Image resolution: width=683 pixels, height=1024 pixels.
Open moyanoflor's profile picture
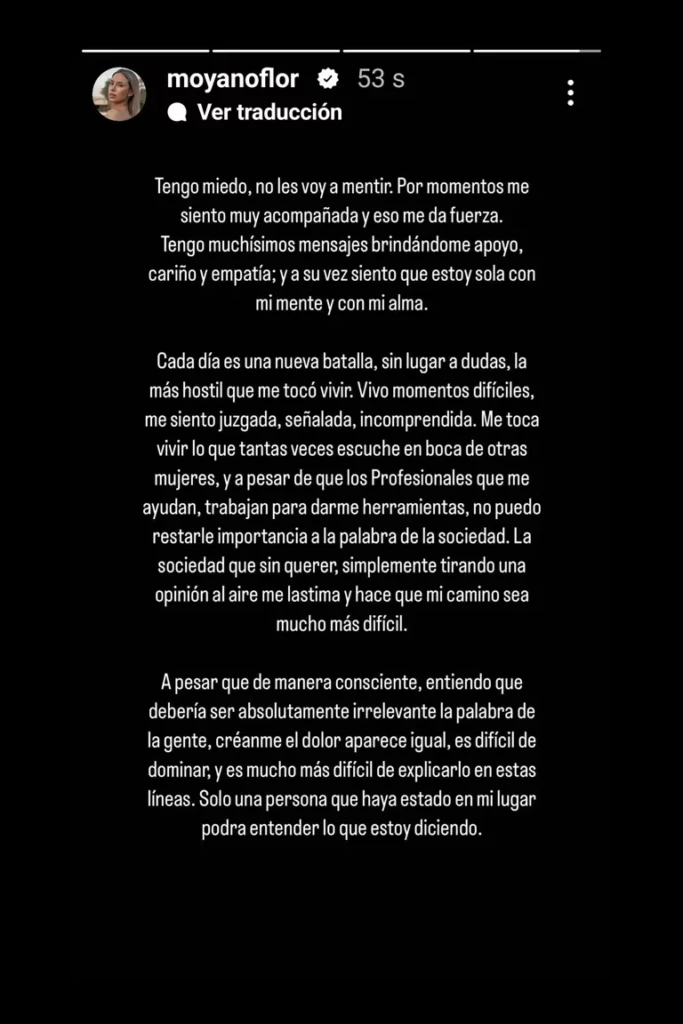pyautogui.click(x=119, y=94)
